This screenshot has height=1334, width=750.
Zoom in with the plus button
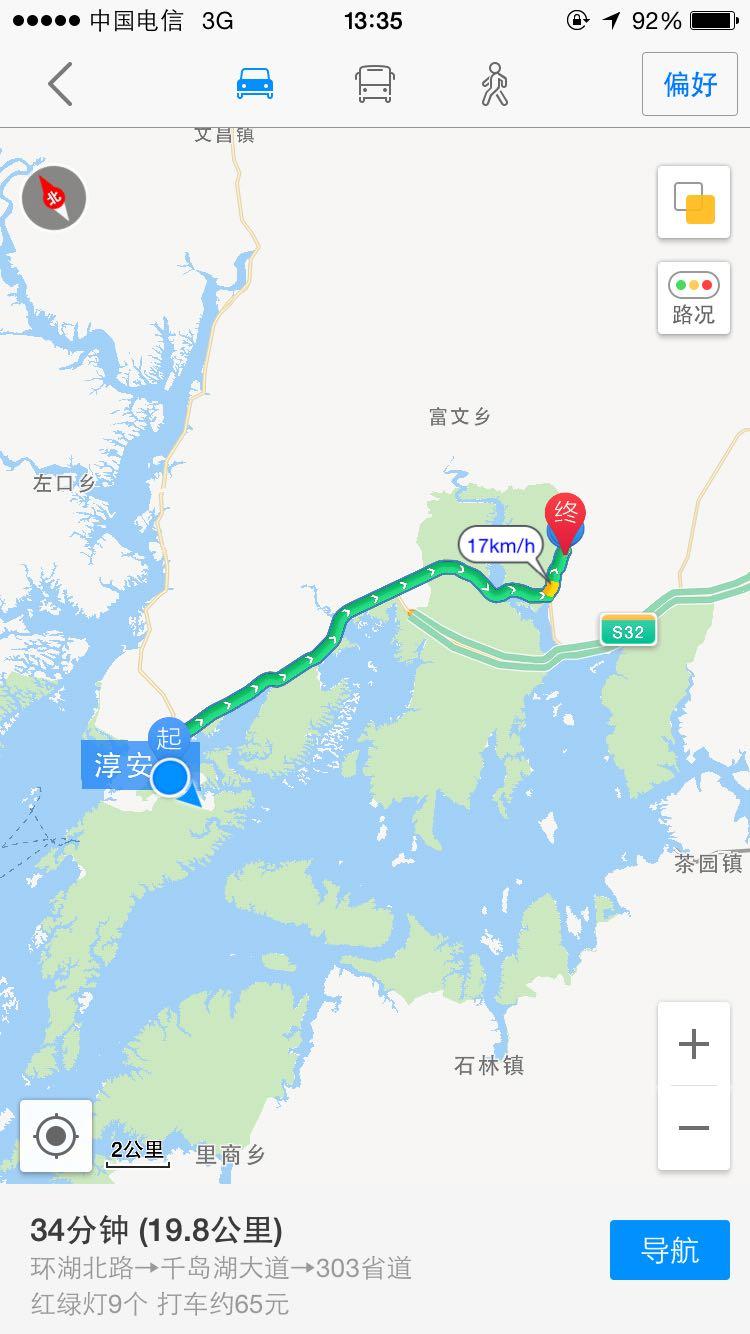694,1045
